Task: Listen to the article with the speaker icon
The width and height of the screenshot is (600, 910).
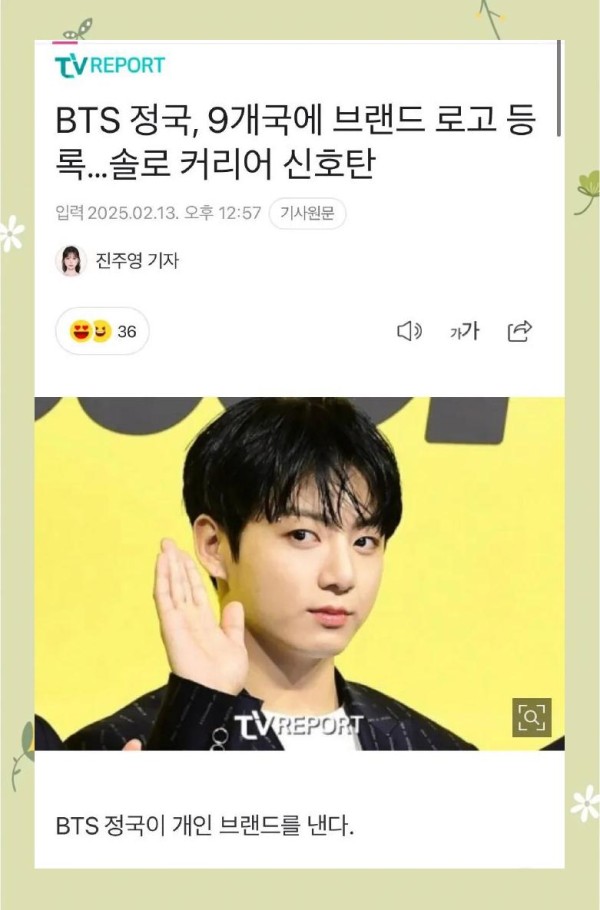Action: 409,331
